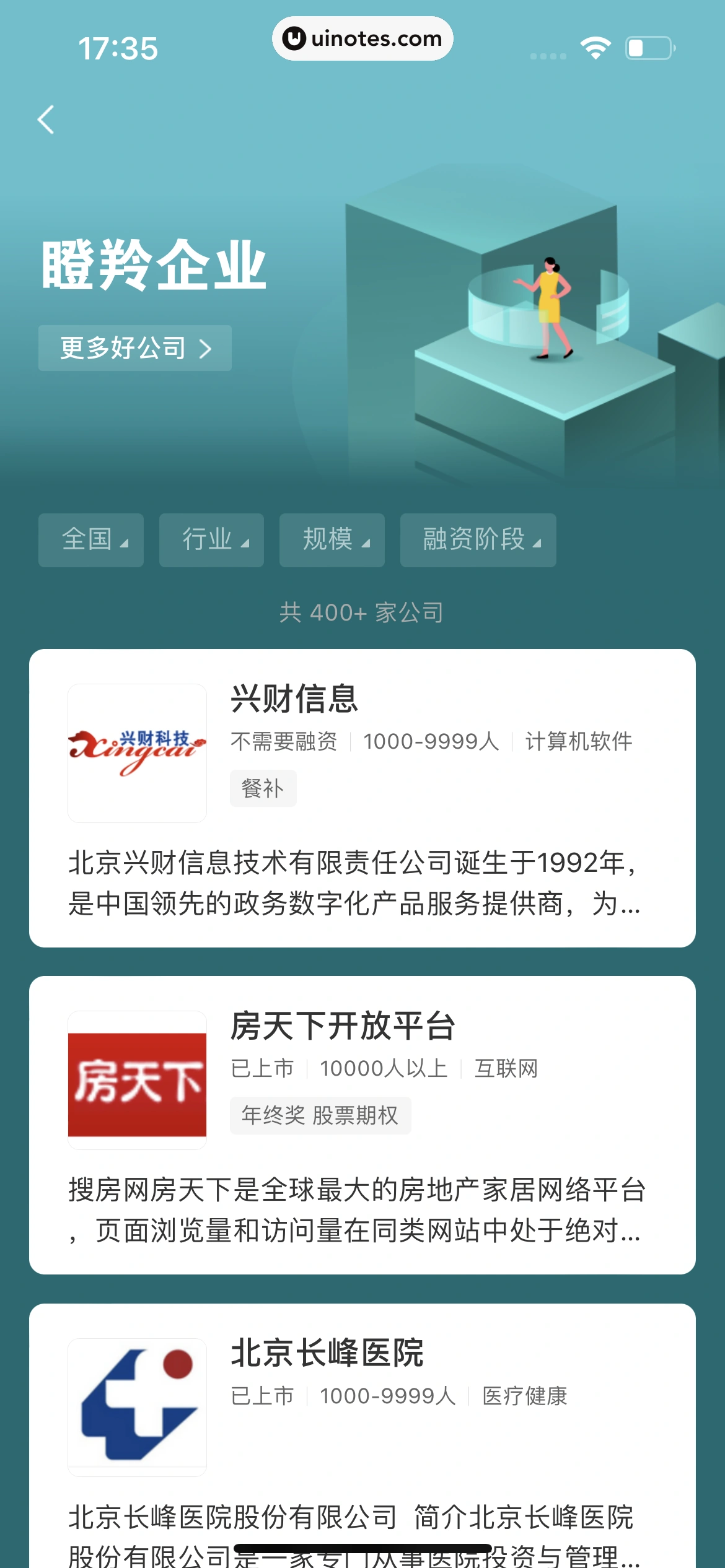The image size is (725, 1568).
Task: Select the 餐补 benefit tag
Action: point(263,788)
